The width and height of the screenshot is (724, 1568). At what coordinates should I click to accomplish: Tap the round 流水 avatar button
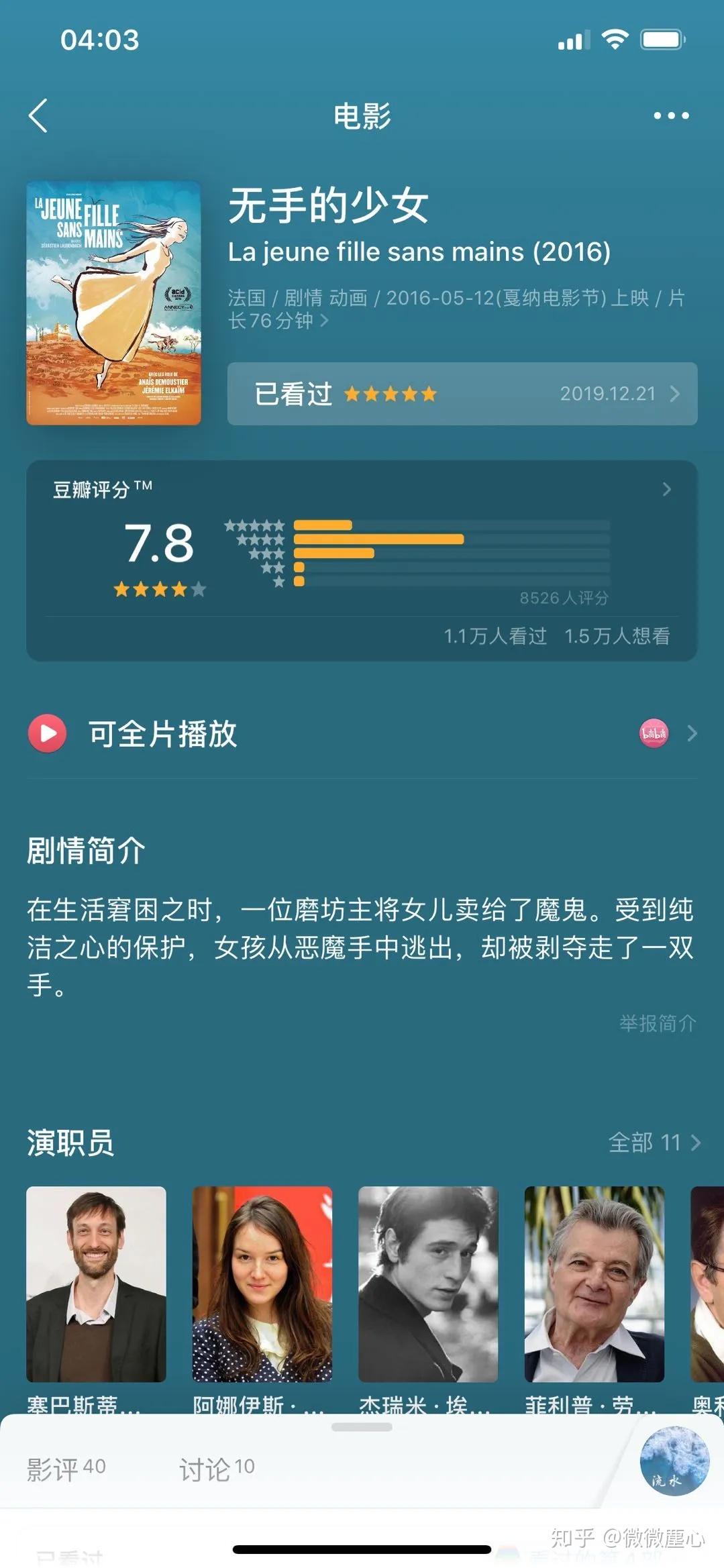[x=674, y=1461]
